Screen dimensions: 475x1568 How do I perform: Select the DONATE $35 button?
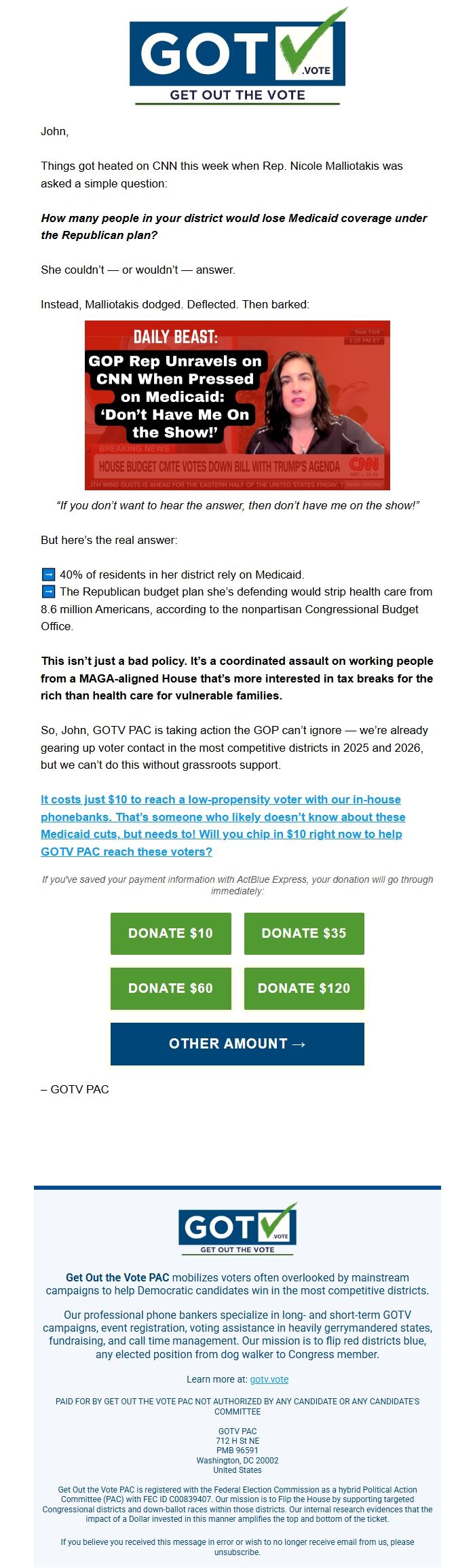pos(304,933)
